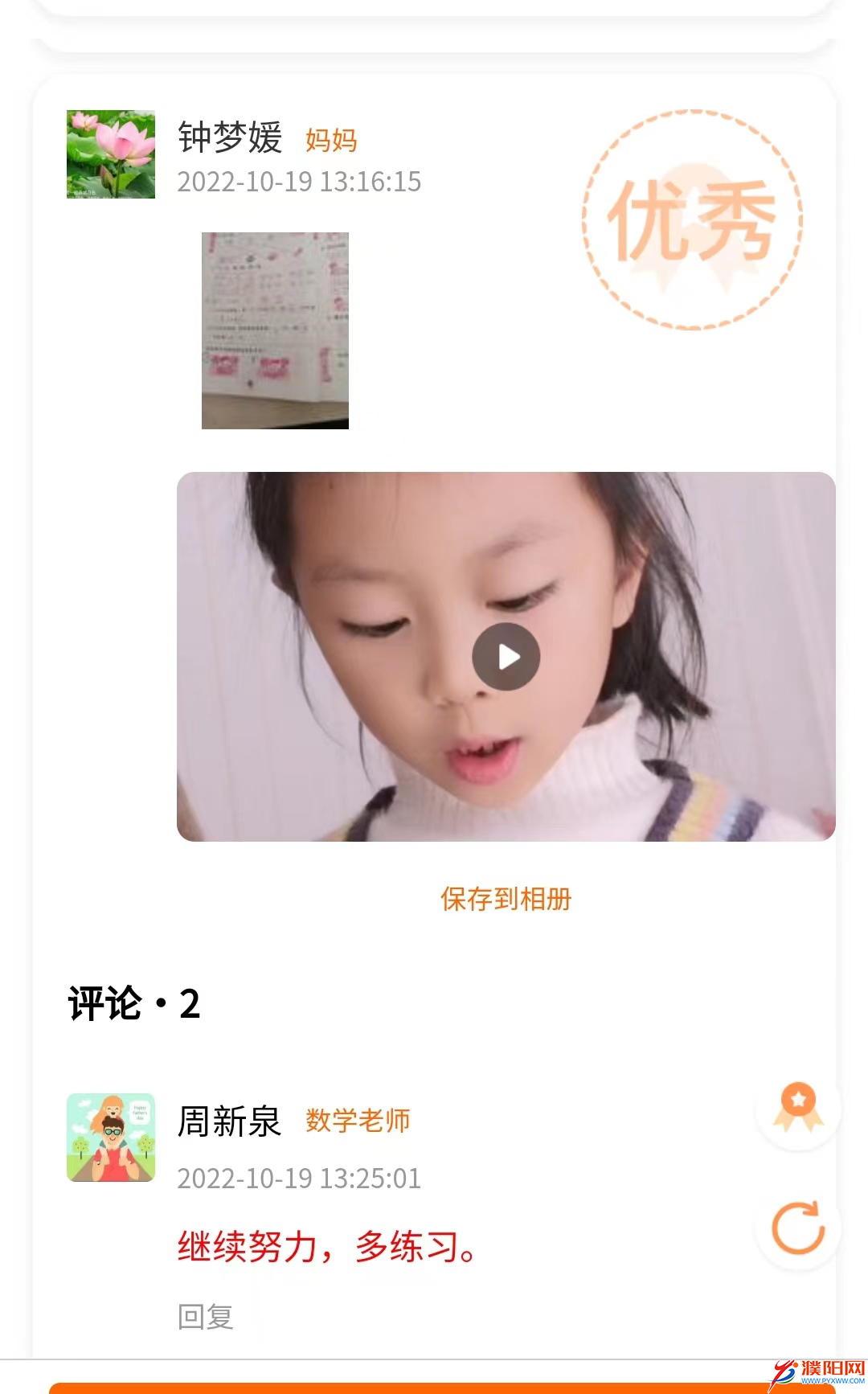Play the submitted video
Image resolution: width=868 pixels, height=1394 pixels.
click(506, 657)
